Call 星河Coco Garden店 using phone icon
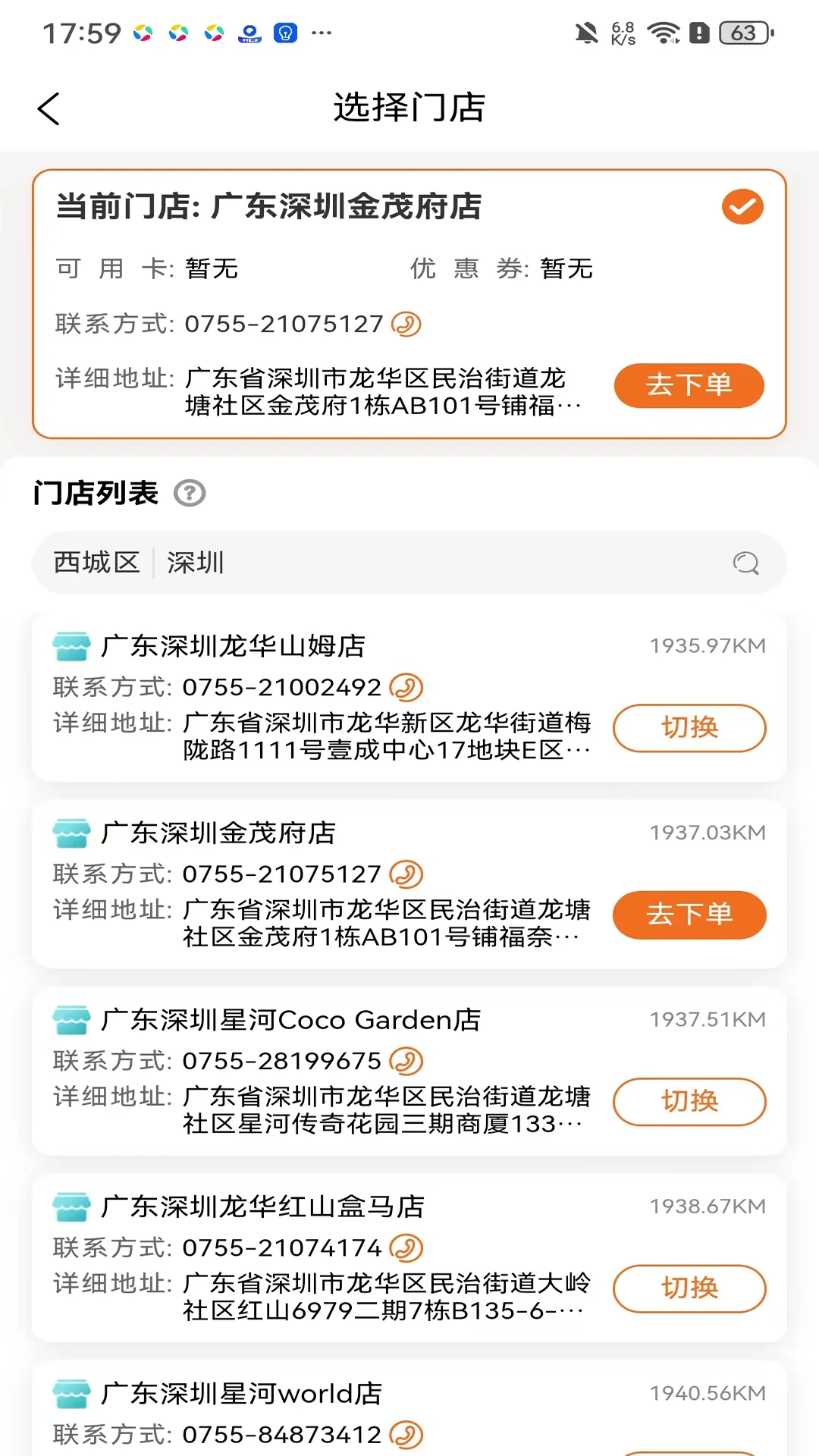Viewport: 819px width, 1456px height. click(x=406, y=1059)
